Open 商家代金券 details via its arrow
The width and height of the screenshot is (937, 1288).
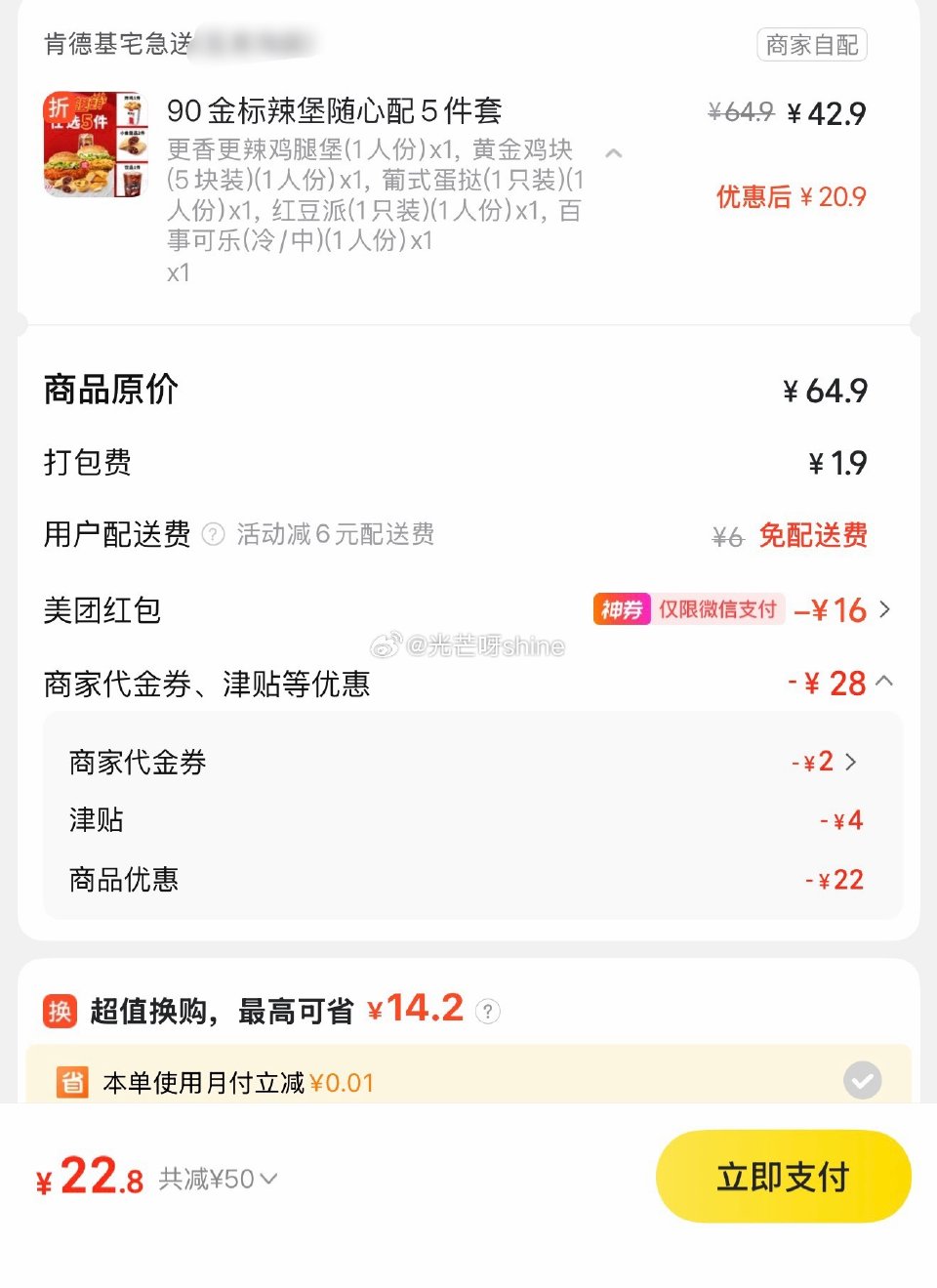[852, 762]
